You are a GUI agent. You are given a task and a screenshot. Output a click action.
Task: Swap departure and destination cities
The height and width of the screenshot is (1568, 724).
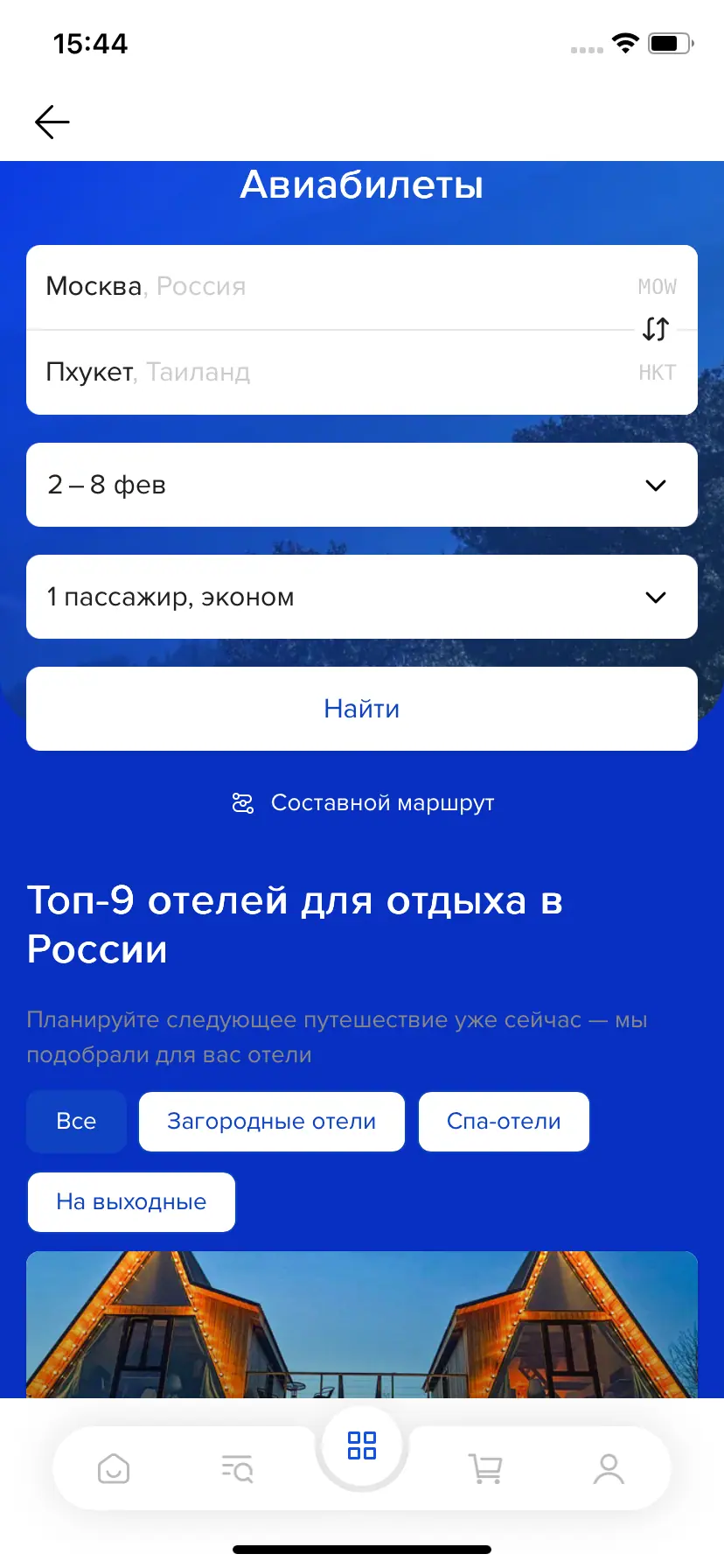tap(656, 330)
